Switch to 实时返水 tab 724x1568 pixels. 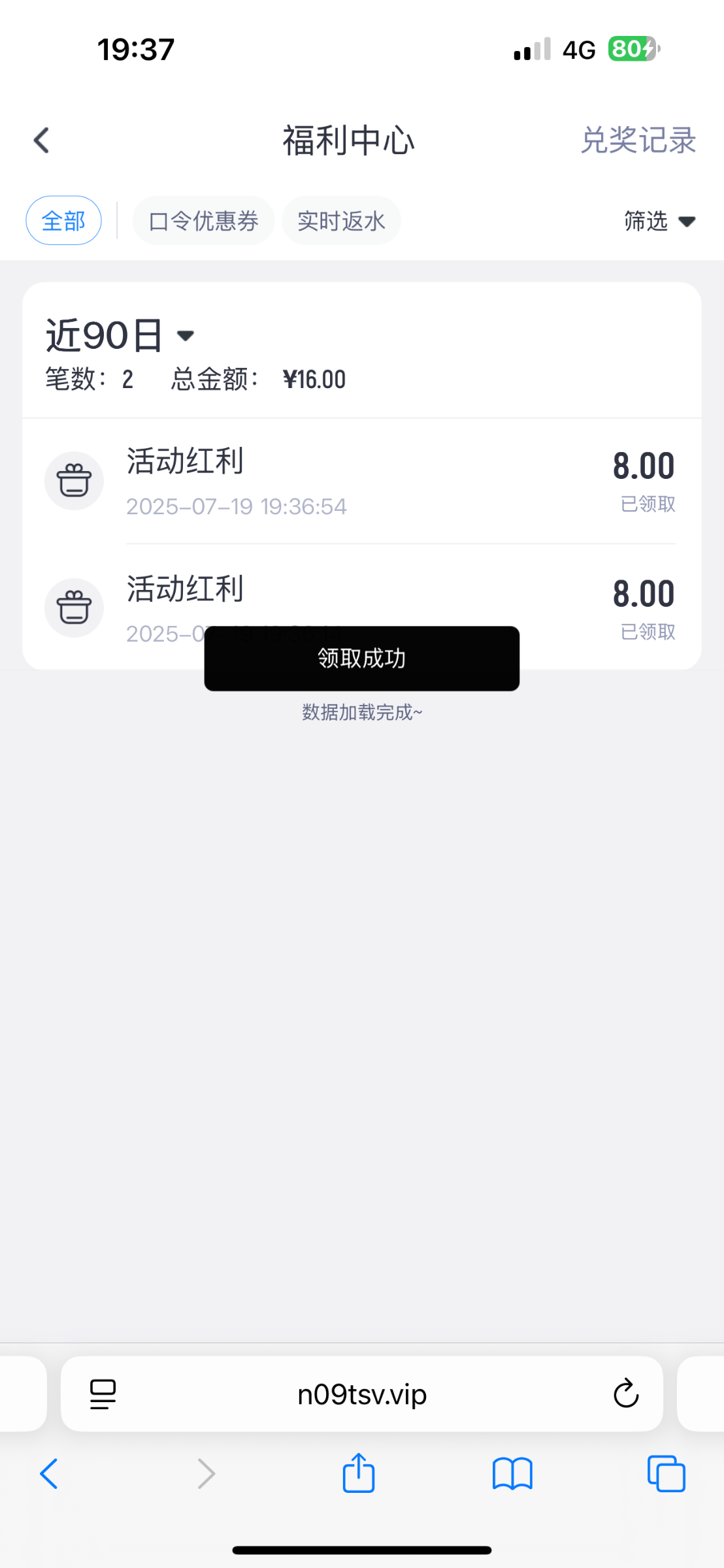[341, 221]
